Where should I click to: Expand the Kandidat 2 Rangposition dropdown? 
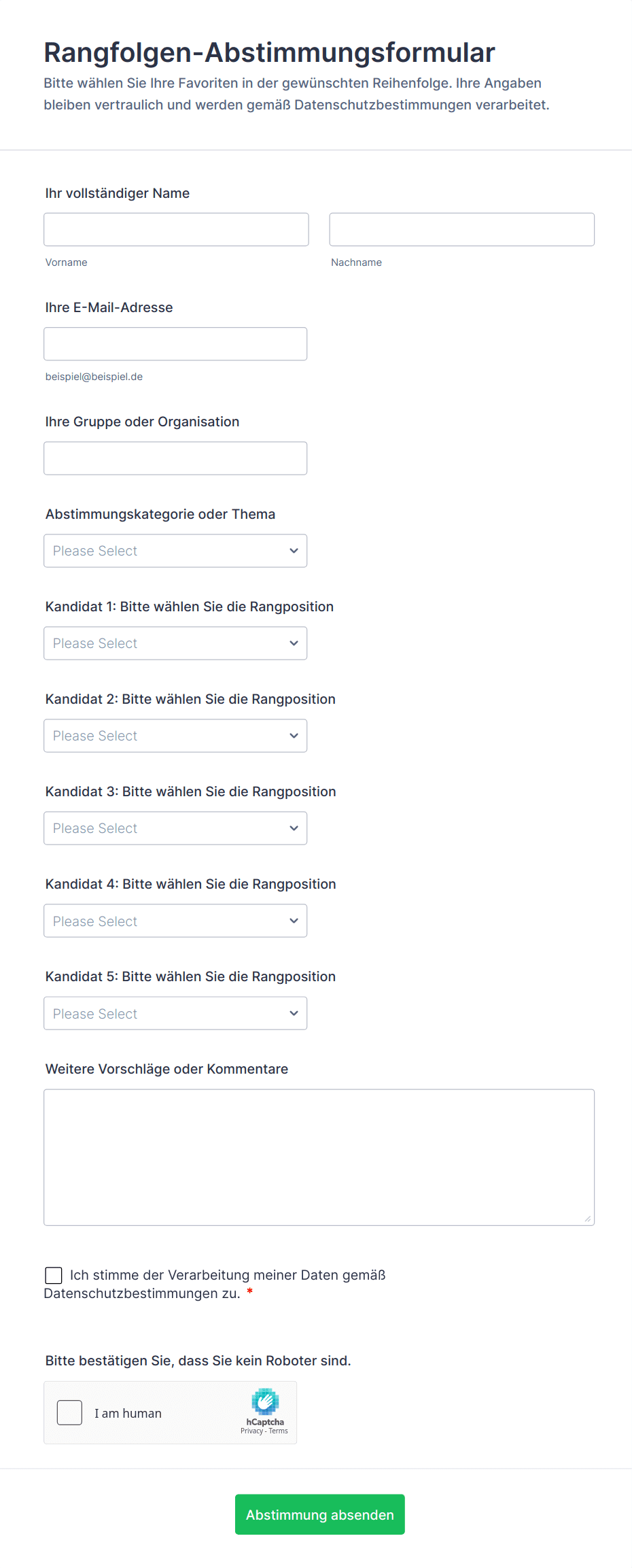click(x=175, y=735)
